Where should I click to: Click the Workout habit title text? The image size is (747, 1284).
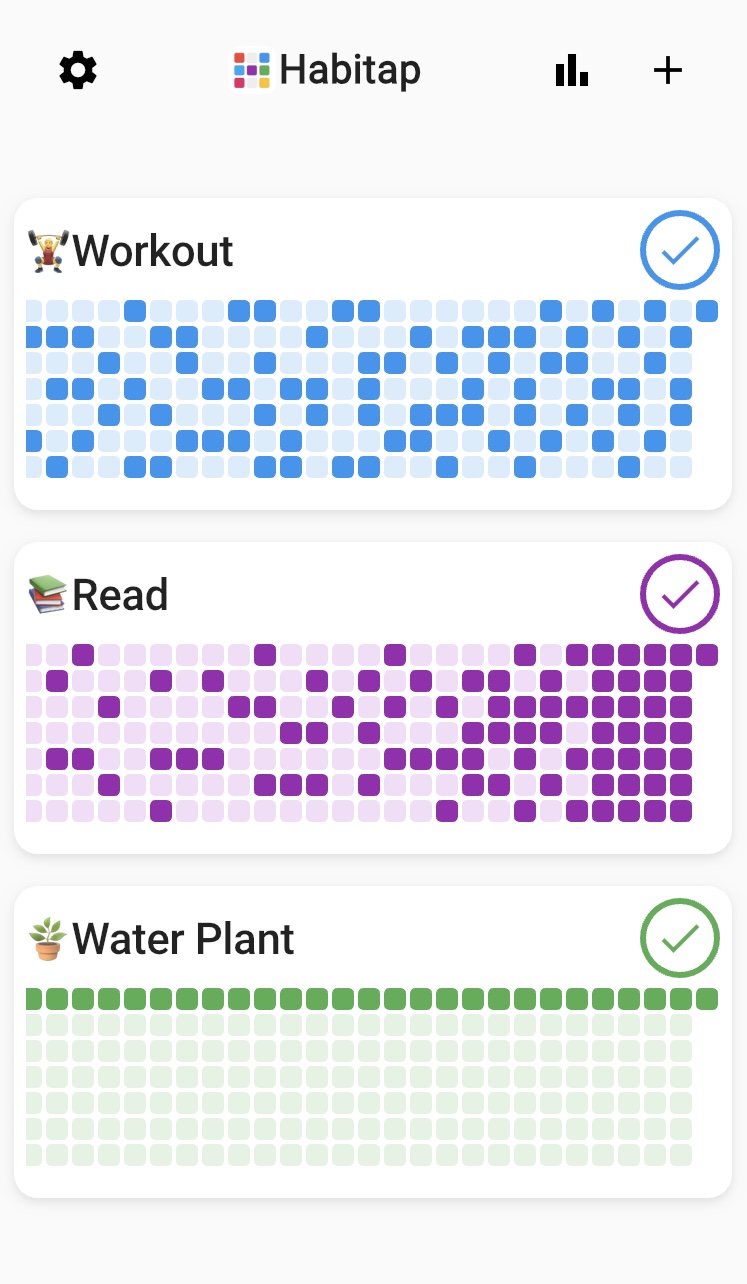pyautogui.click(x=153, y=250)
